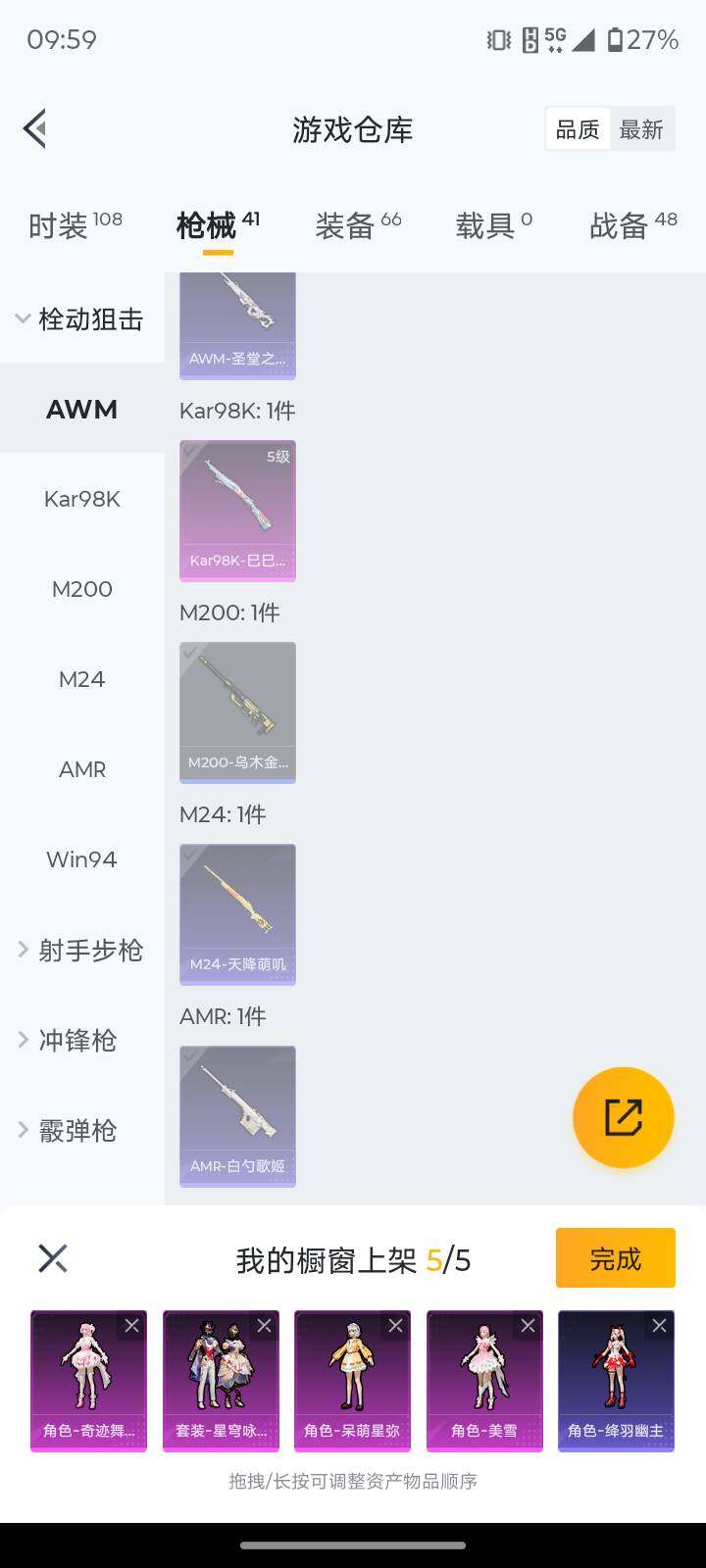Remove 角色-美雪 from the showcase shelf
Screen dimensions: 706x1568
tap(529, 1325)
